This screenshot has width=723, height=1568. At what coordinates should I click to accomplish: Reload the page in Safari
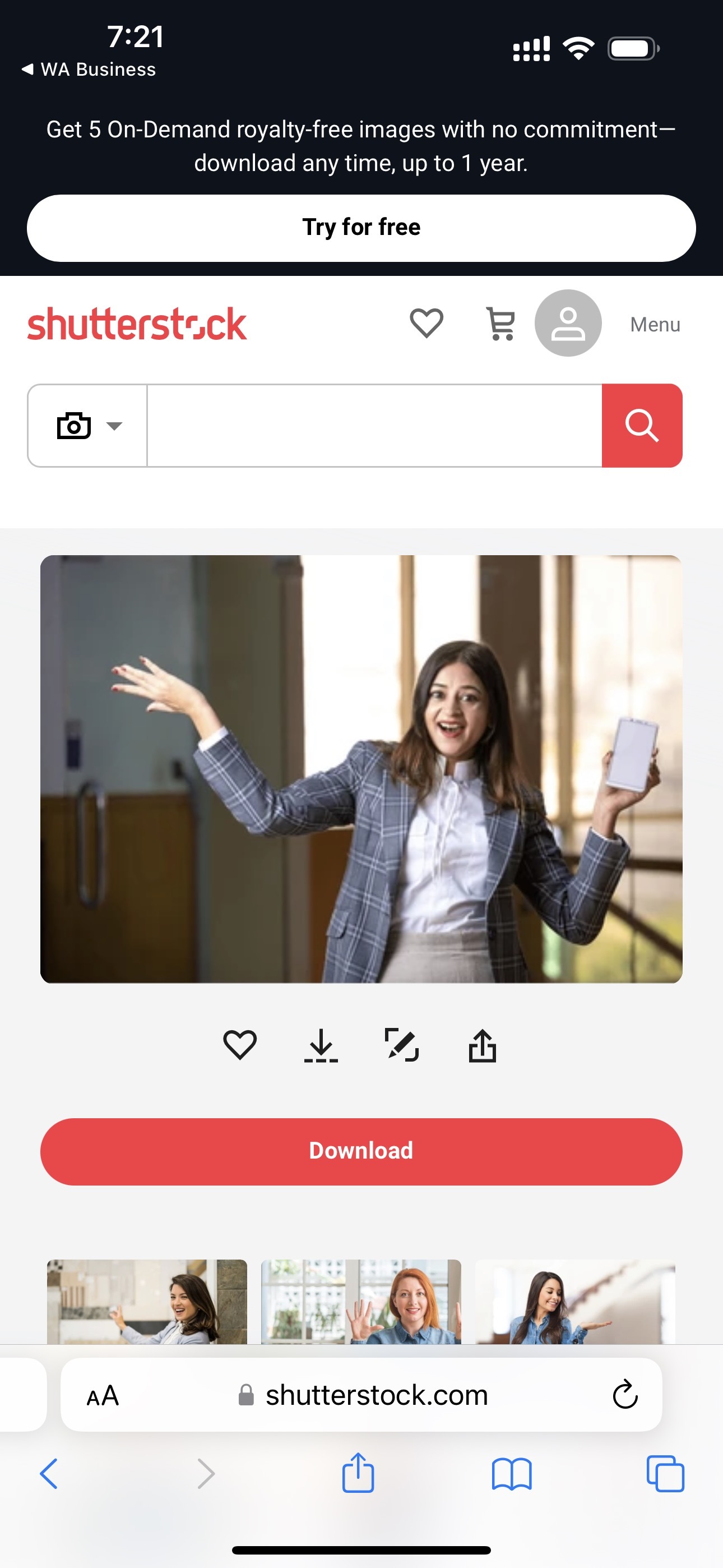(624, 1395)
